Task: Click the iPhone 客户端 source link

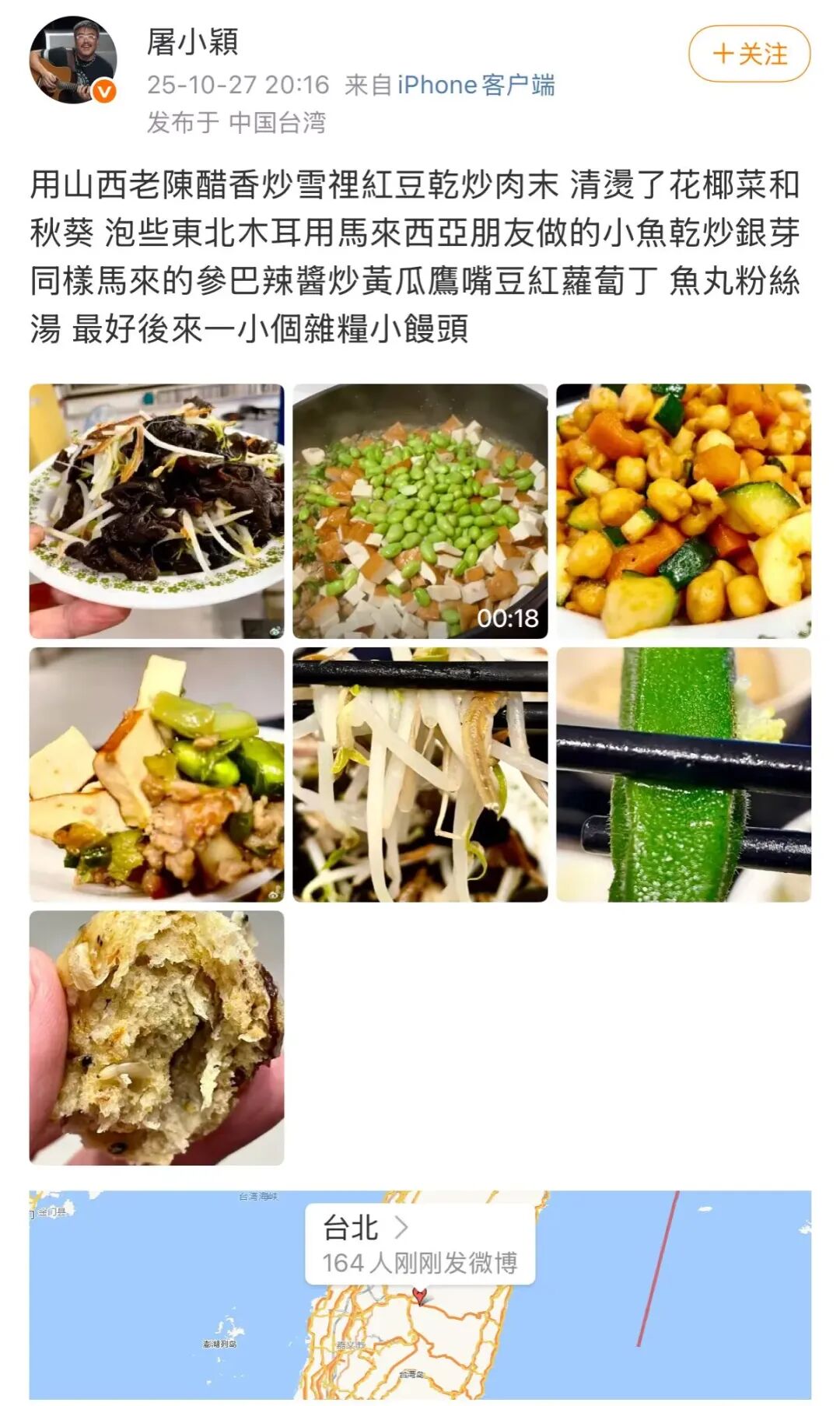Action: pyautogui.click(x=477, y=86)
